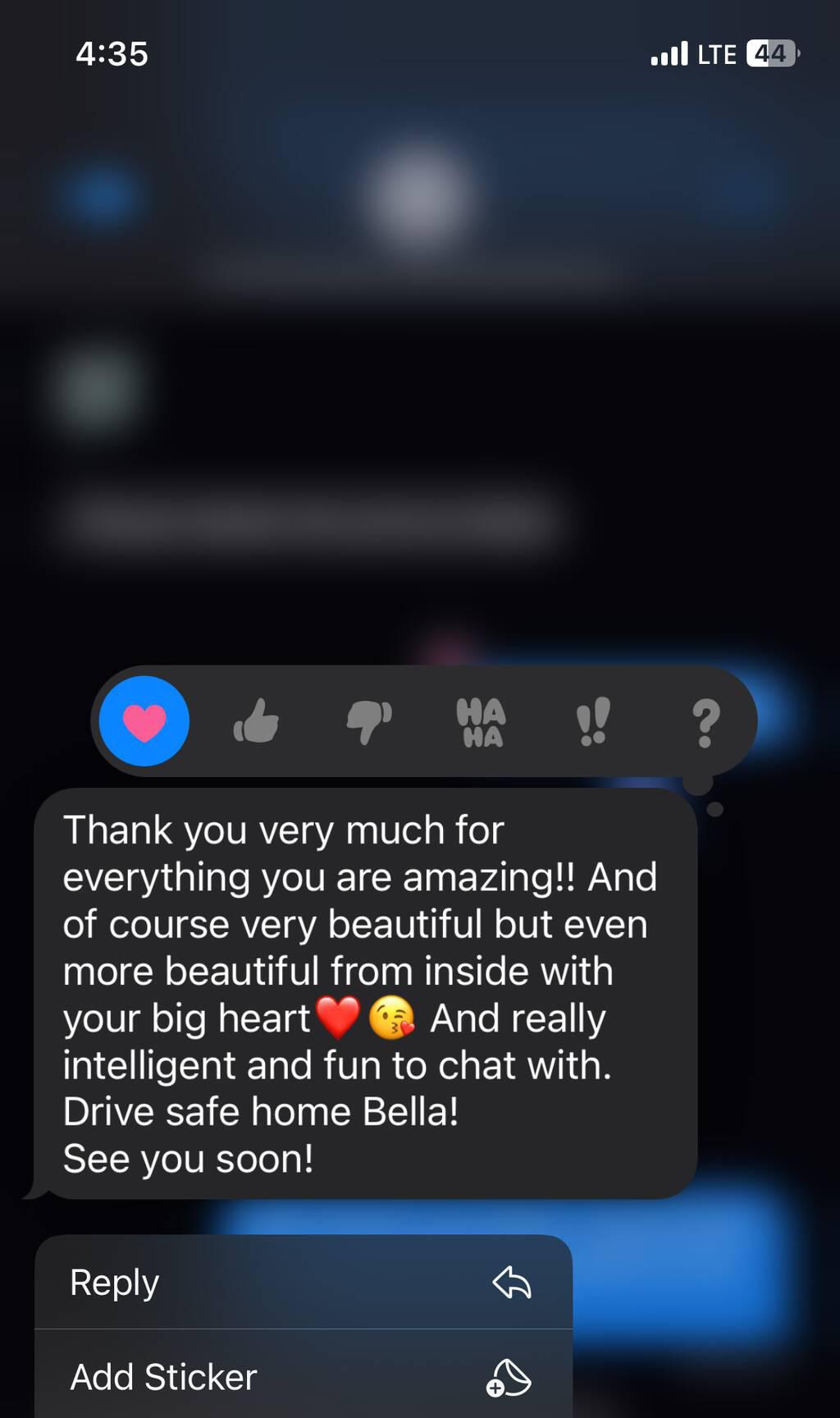React with the thumbs down tapback
The width and height of the screenshot is (840, 1418).
click(x=369, y=721)
